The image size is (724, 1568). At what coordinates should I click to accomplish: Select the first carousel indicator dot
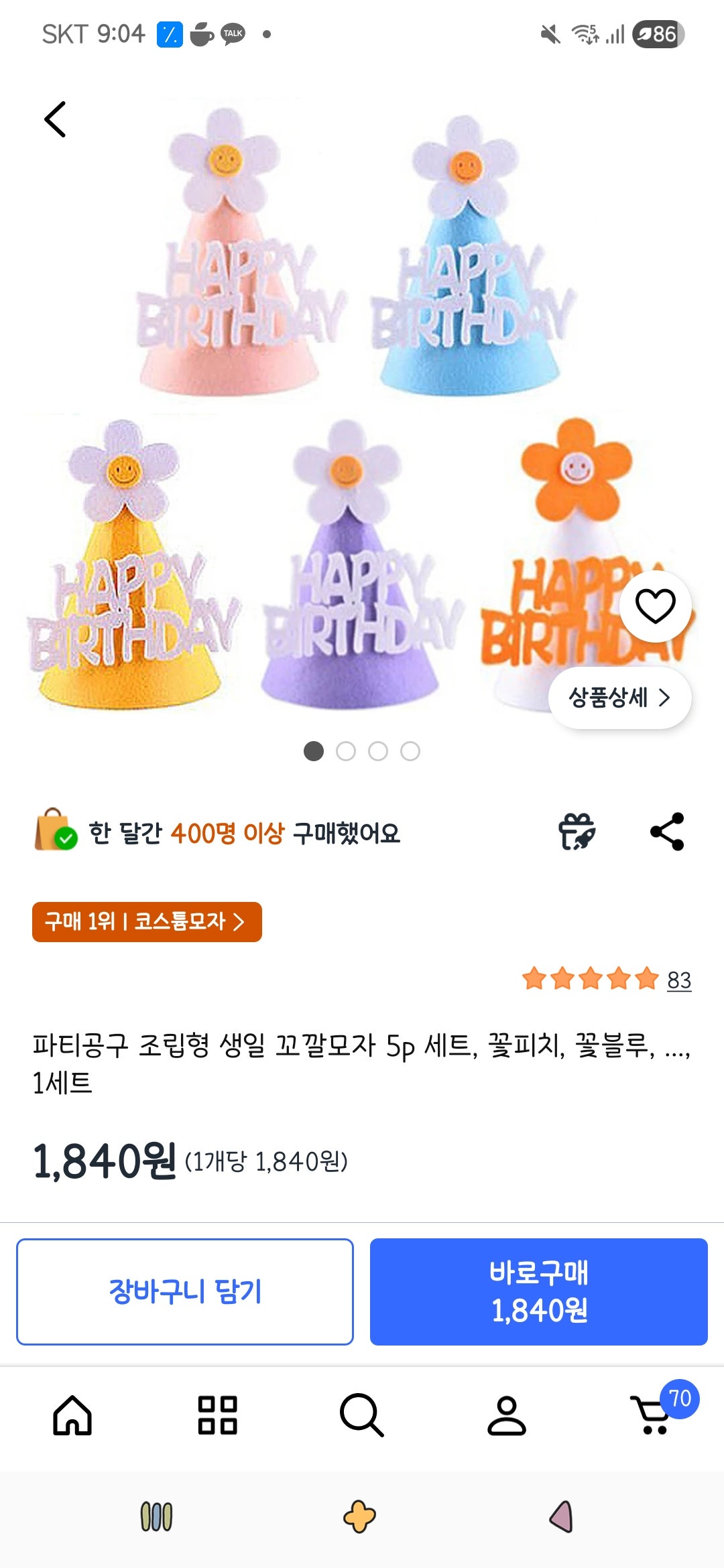coord(315,752)
